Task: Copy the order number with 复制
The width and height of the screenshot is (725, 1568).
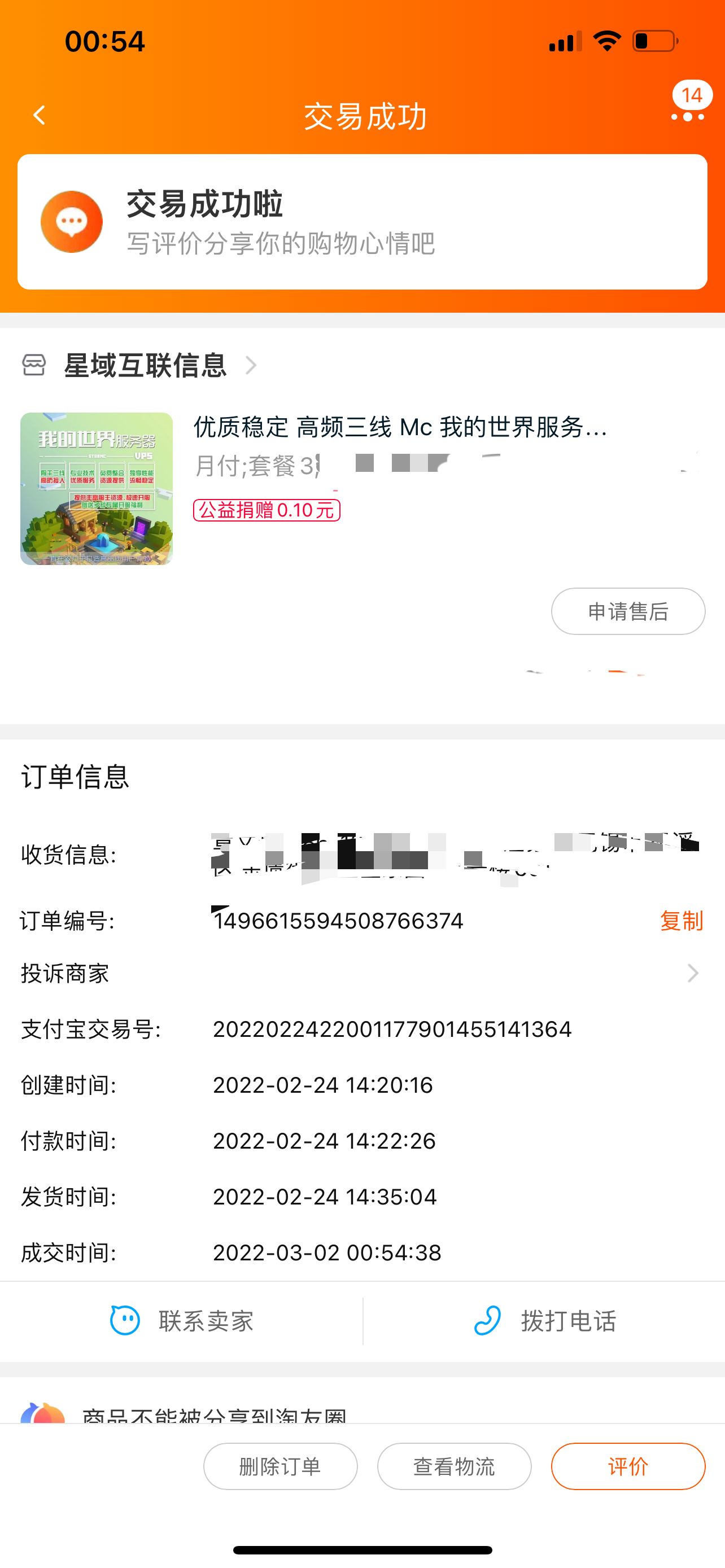Action: coord(681,921)
